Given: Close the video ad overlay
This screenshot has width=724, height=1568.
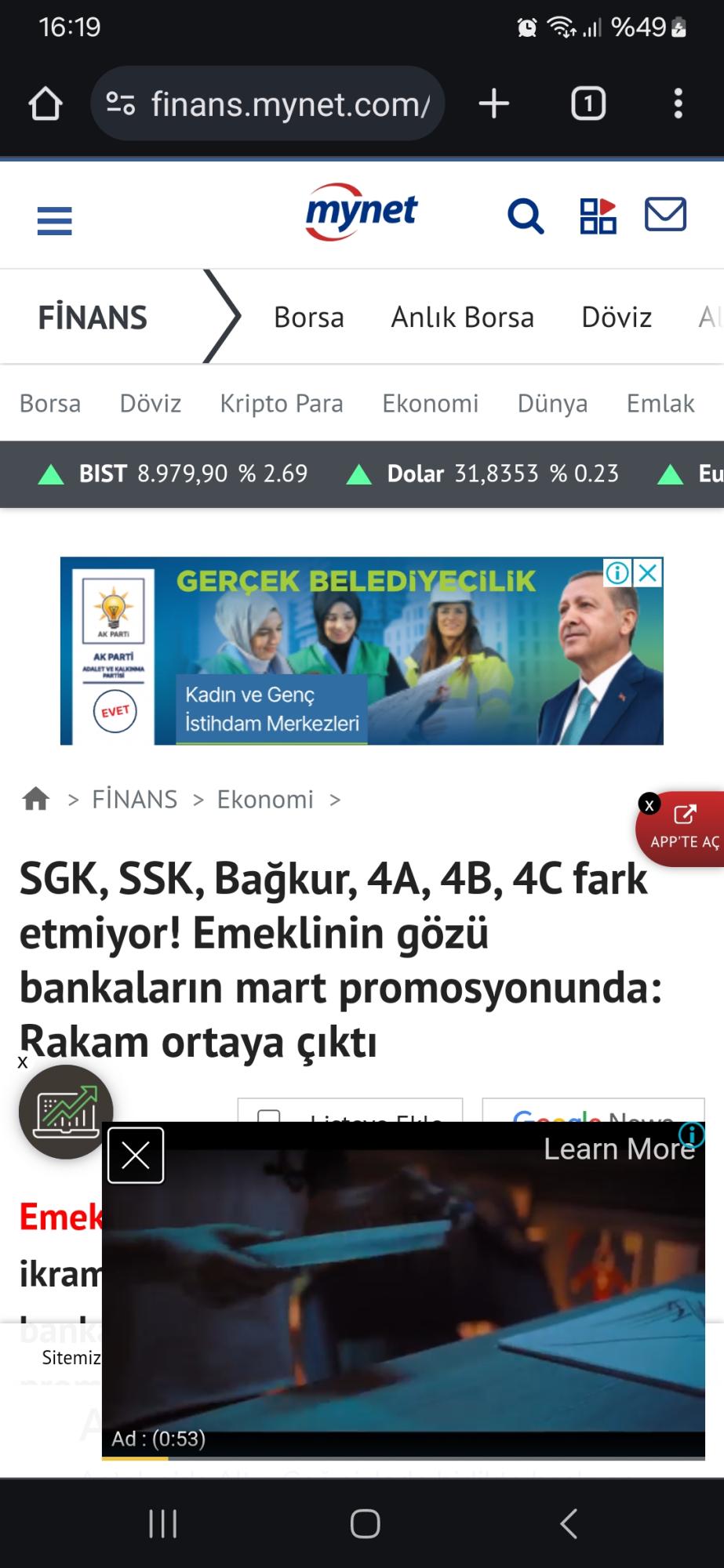Looking at the screenshot, I should (x=135, y=1154).
